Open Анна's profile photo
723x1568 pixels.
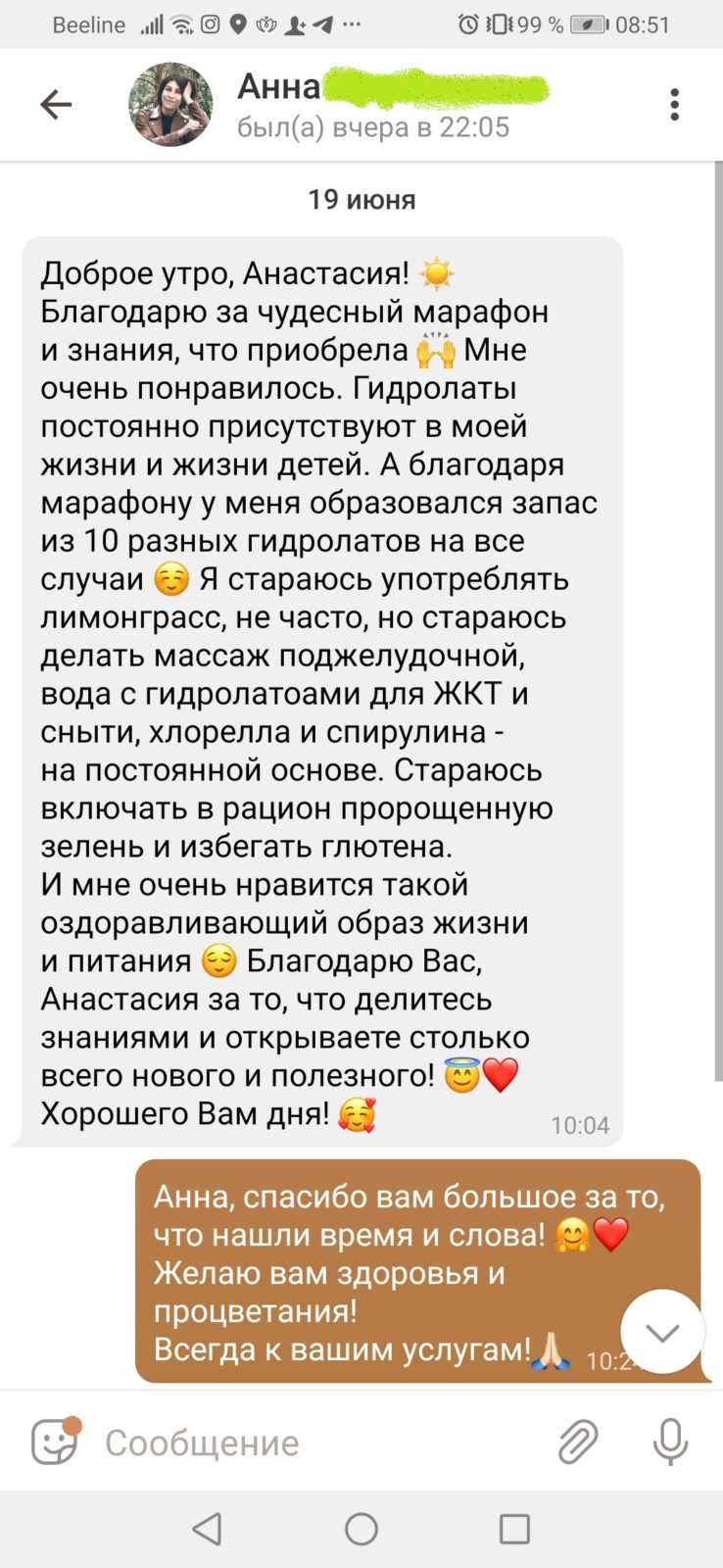click(171, 105)
